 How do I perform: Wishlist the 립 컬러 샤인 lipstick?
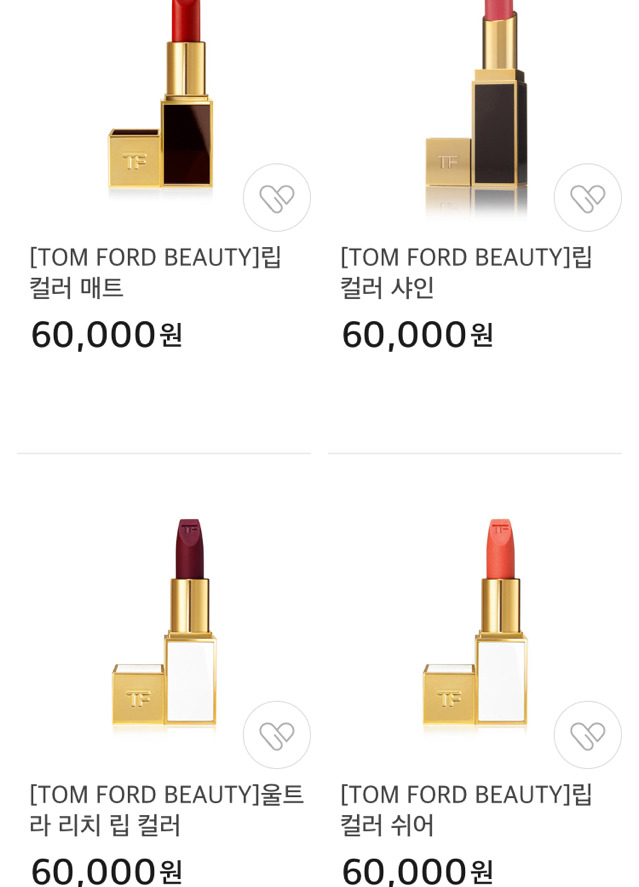588,198
